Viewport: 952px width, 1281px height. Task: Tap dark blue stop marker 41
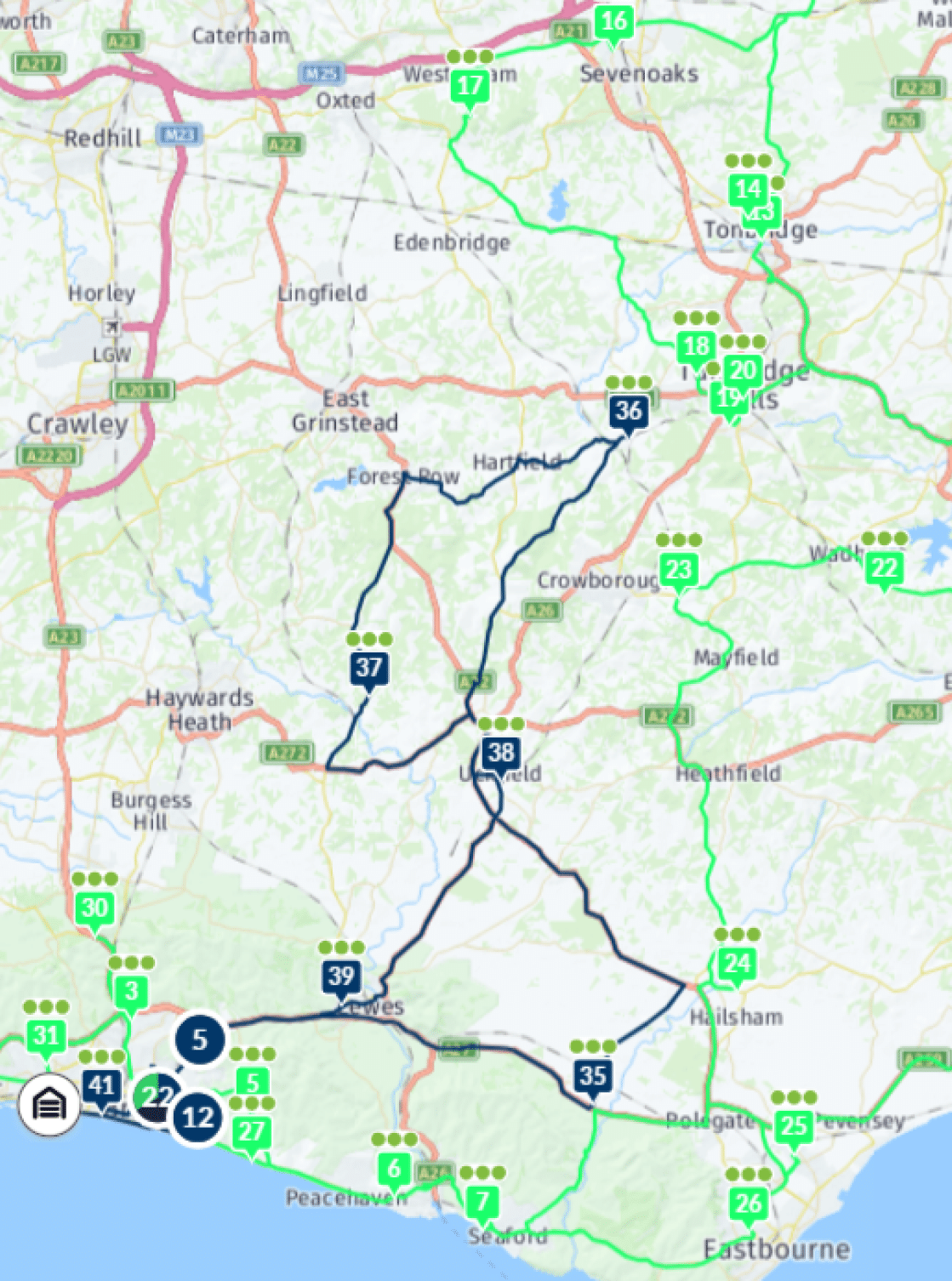pos(102,1085)
